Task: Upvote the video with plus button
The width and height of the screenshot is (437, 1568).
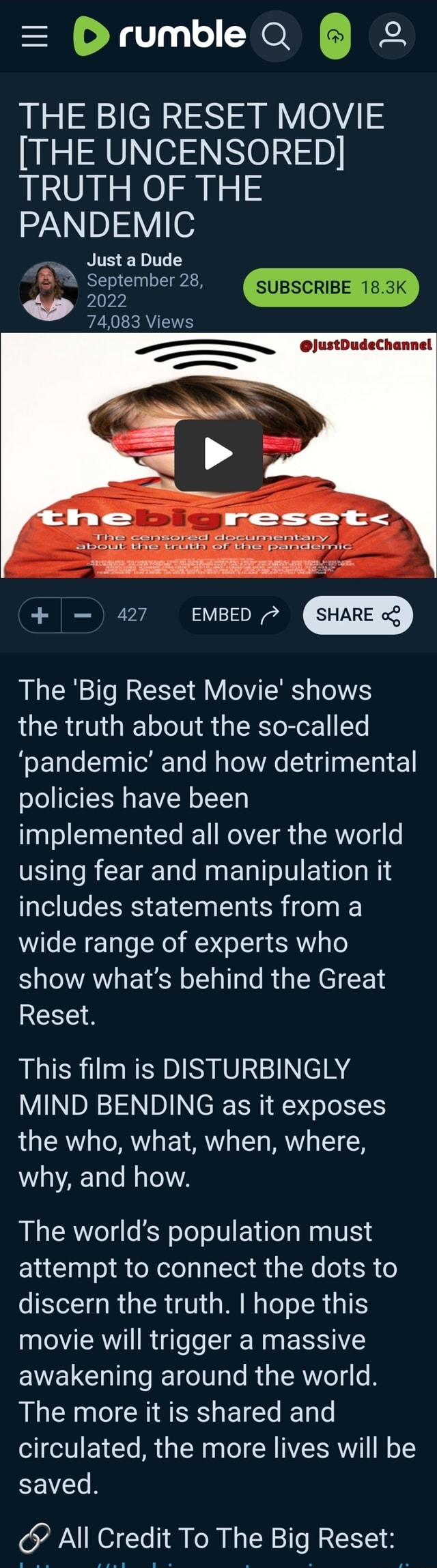Action: [40, 615]
